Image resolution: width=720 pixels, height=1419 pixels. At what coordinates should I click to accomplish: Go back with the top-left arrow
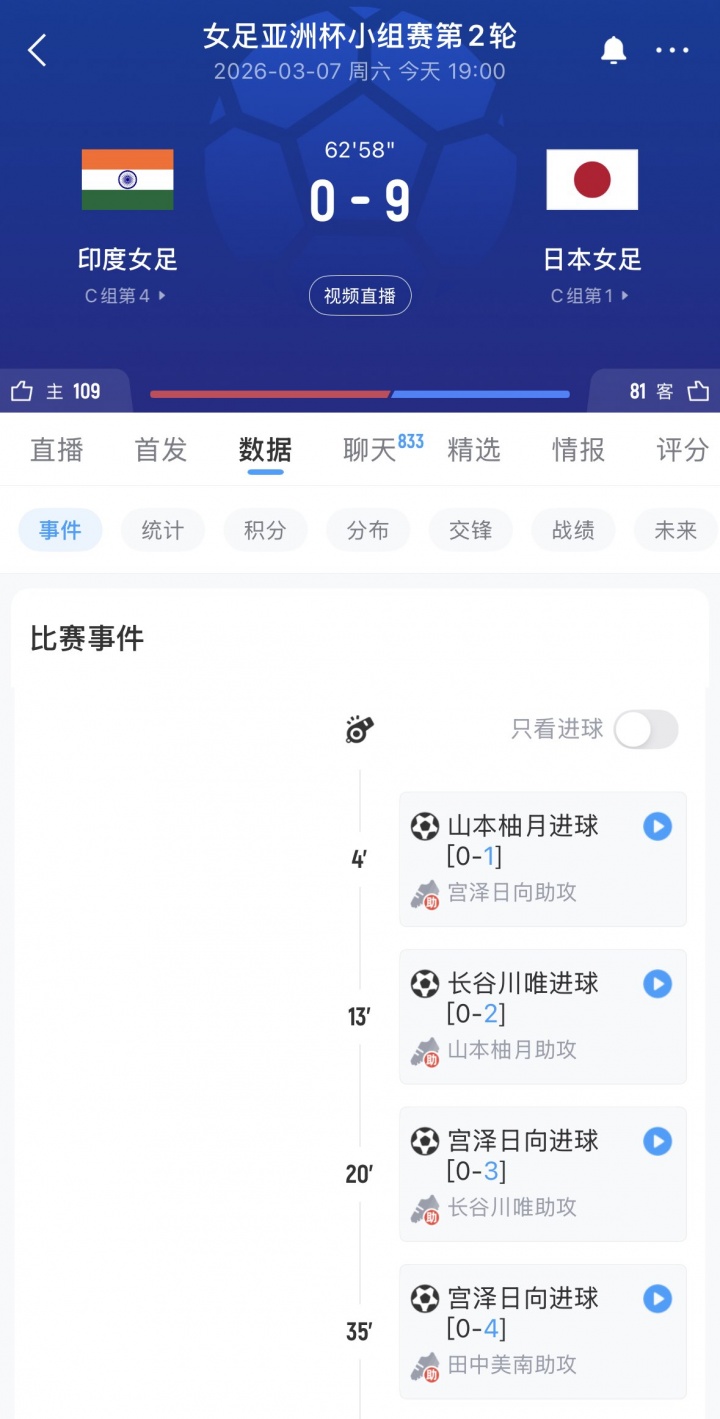[x=37, y=49]
